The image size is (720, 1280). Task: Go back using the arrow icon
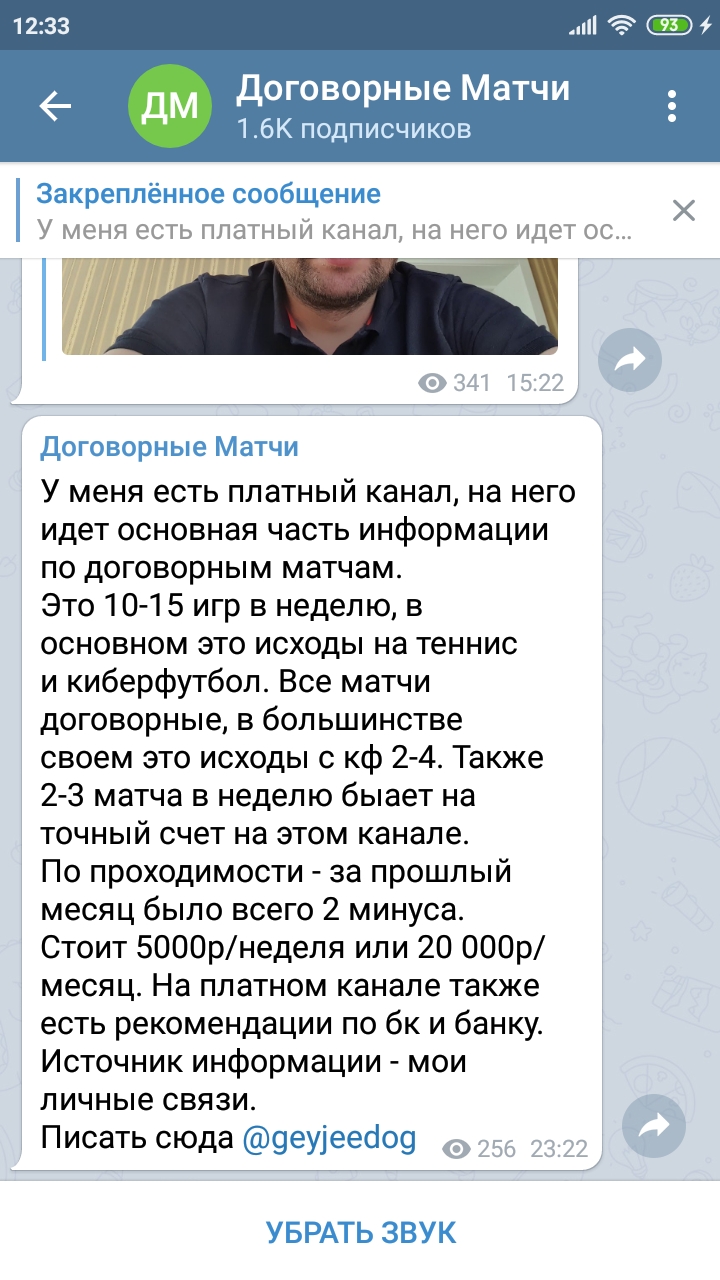point(55,106)
